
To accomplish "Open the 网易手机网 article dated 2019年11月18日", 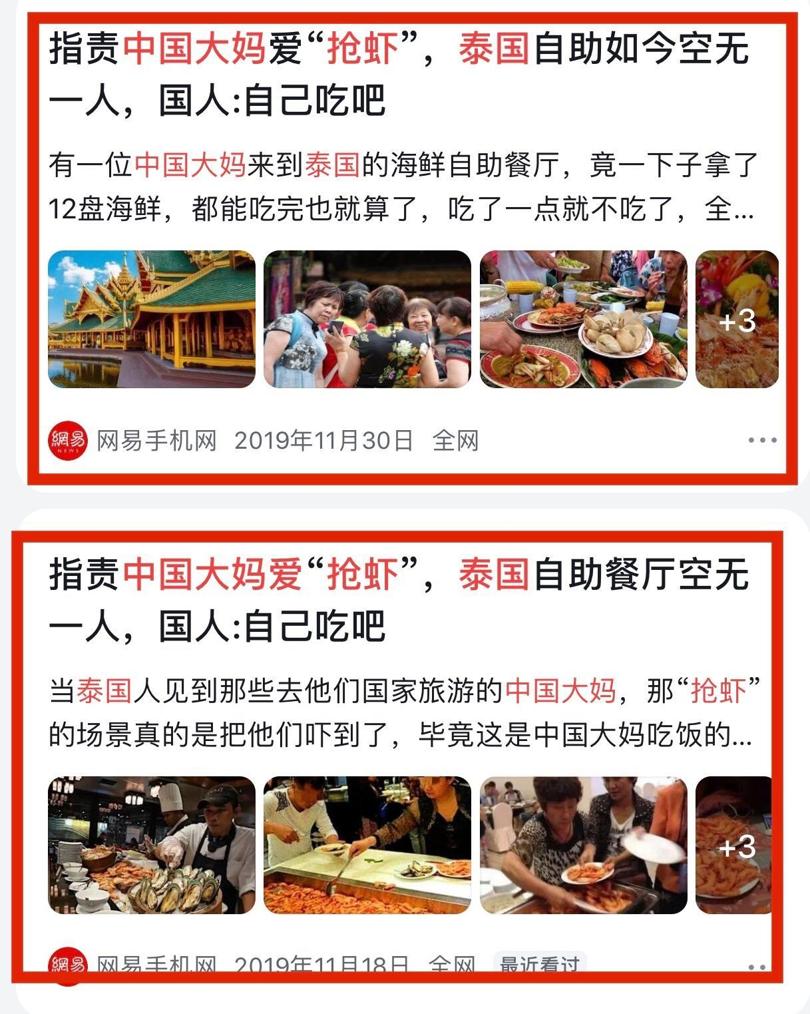I will 398,600.
